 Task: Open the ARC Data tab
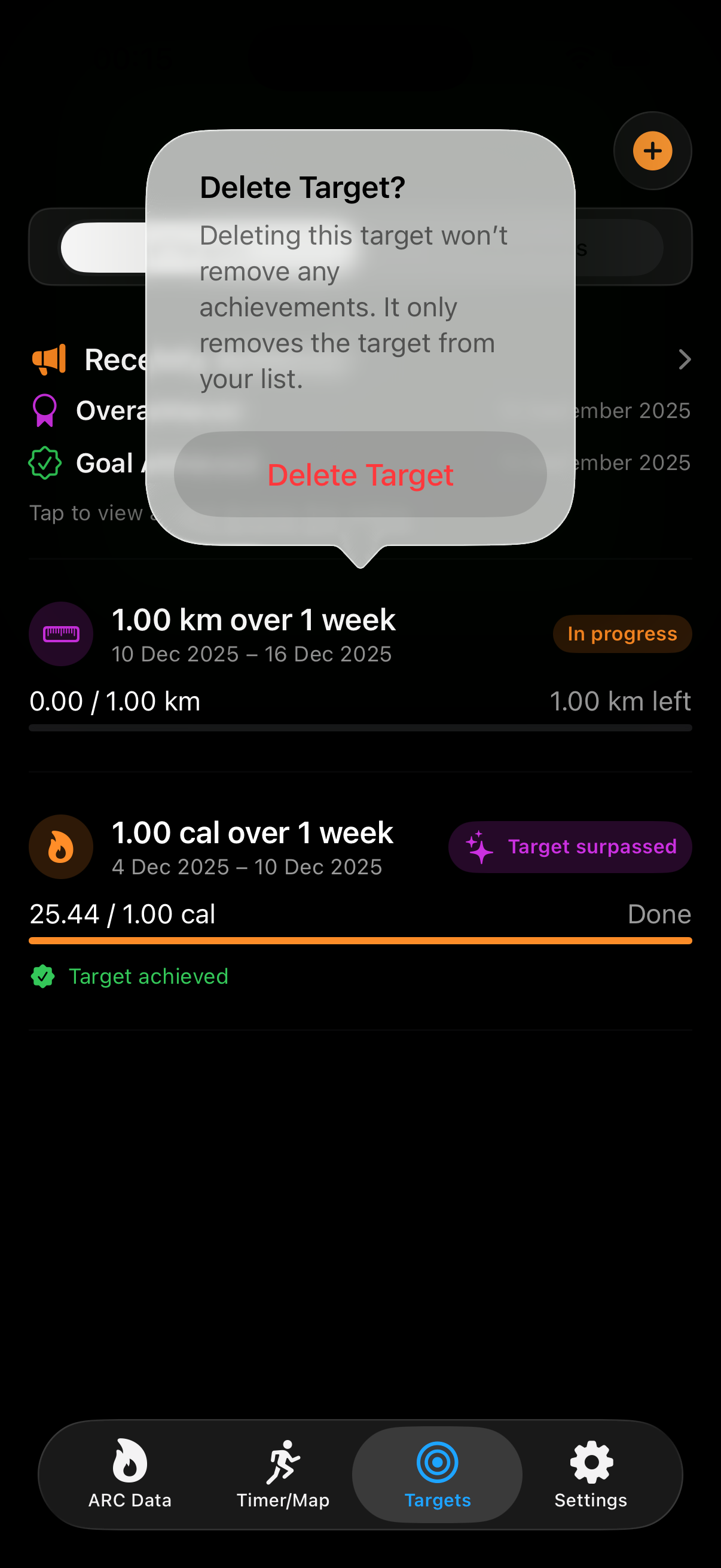130,1474
